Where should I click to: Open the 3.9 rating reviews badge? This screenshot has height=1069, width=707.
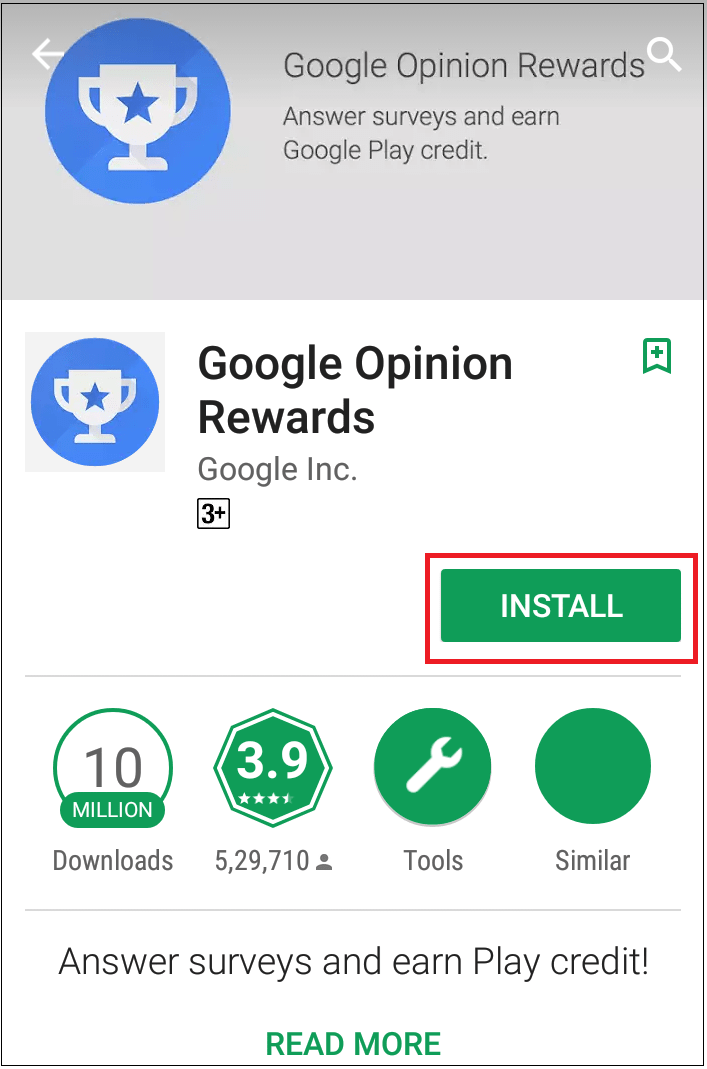(x=273, y=768)
